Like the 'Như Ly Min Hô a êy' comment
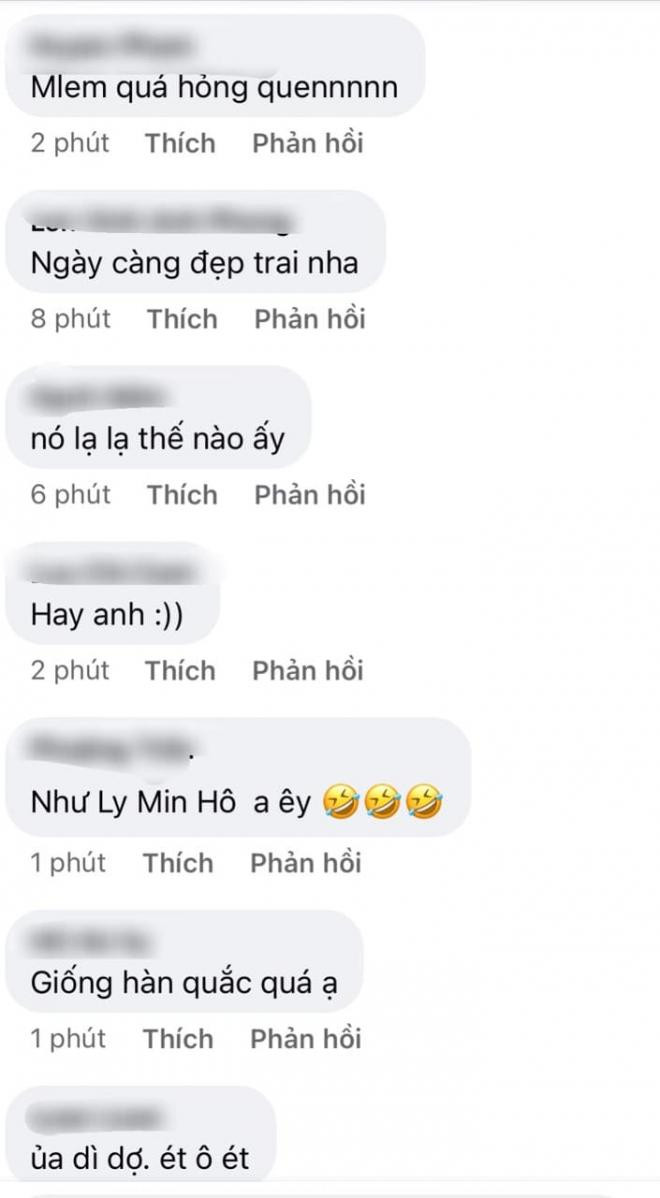The image size is (660, 1198). (x=178, y=863)
